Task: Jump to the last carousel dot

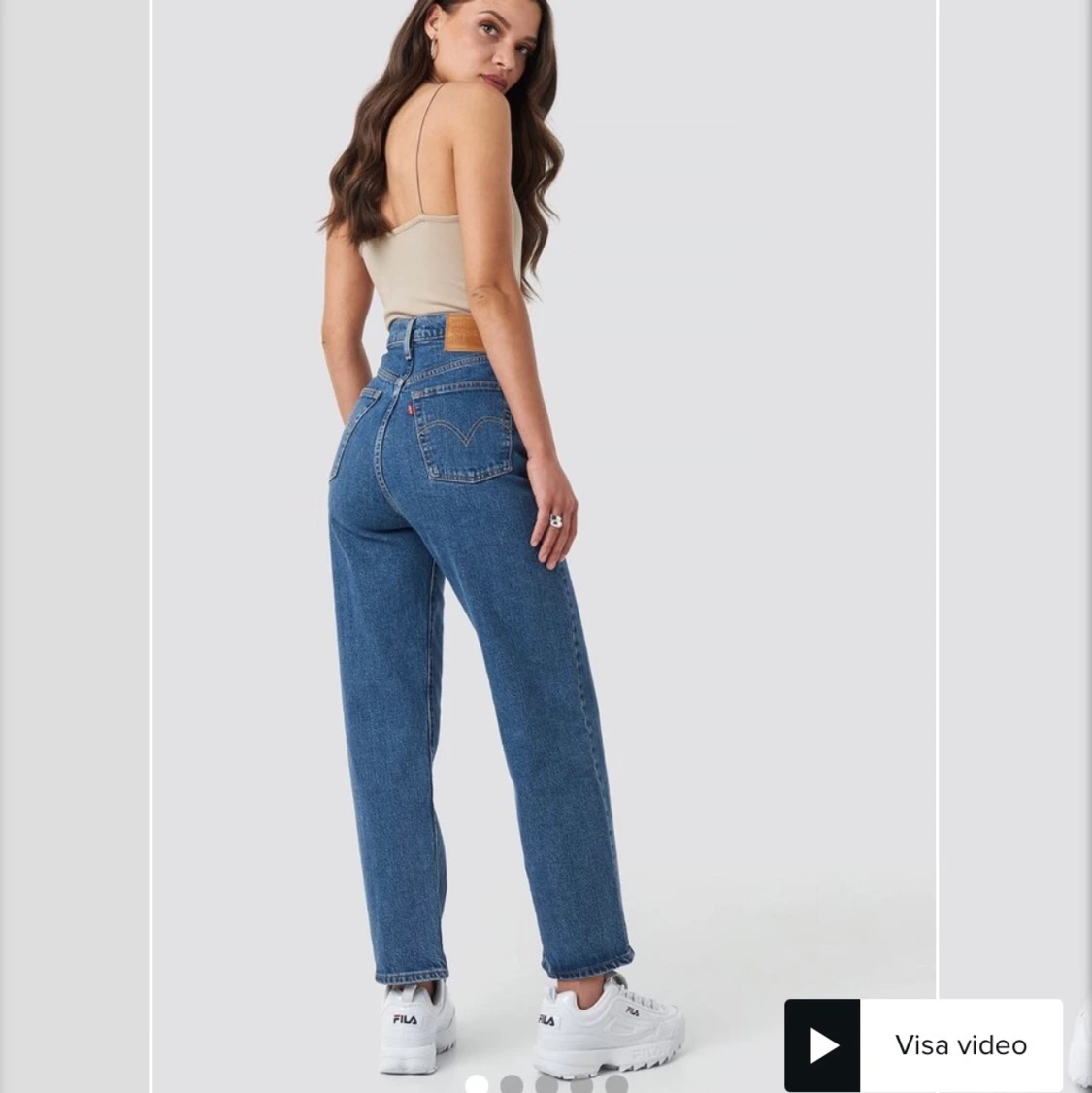Action: 614,1084
